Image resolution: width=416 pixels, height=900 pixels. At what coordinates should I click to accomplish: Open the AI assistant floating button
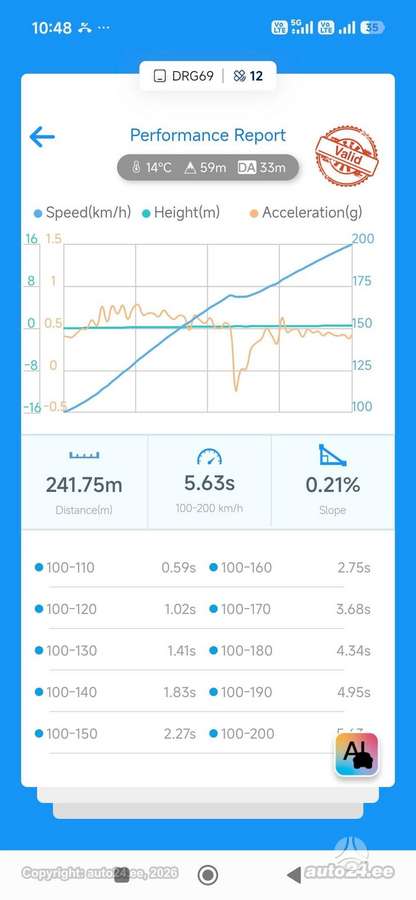[357, 754]
